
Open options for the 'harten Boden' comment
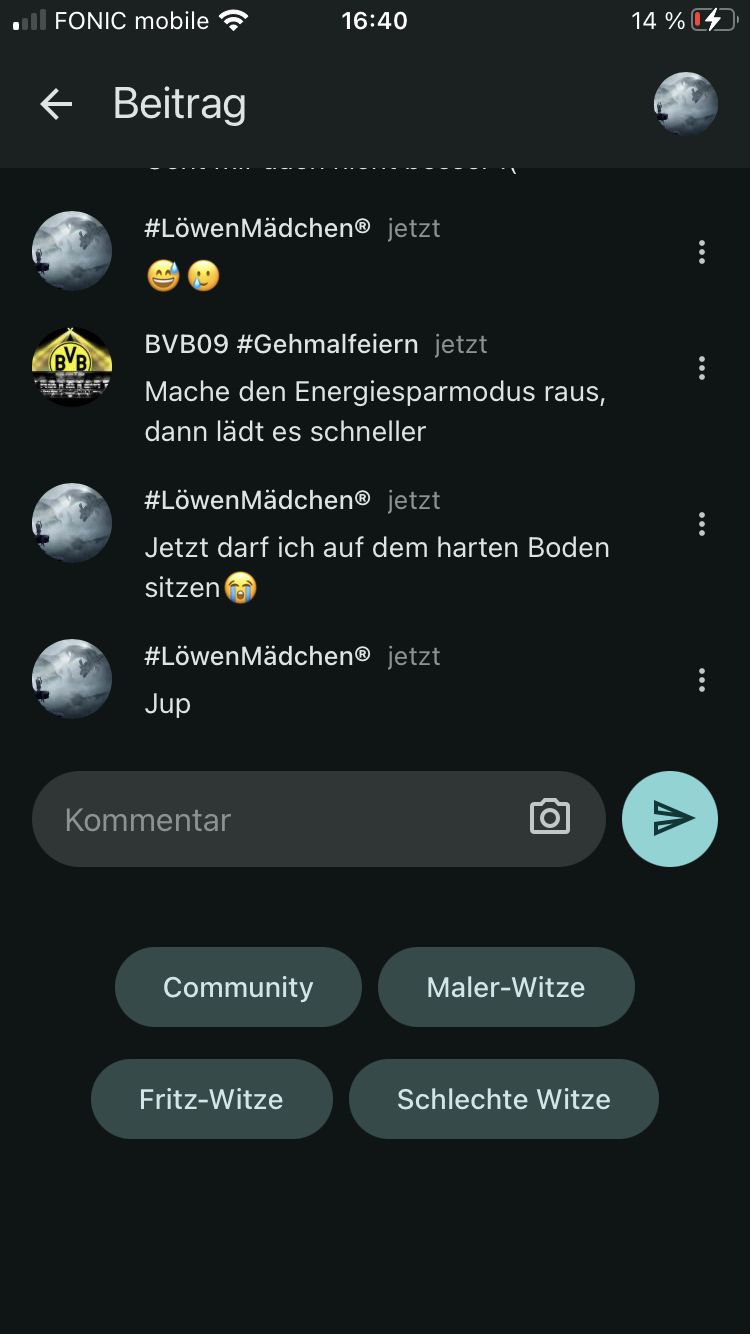pos(702,524)
